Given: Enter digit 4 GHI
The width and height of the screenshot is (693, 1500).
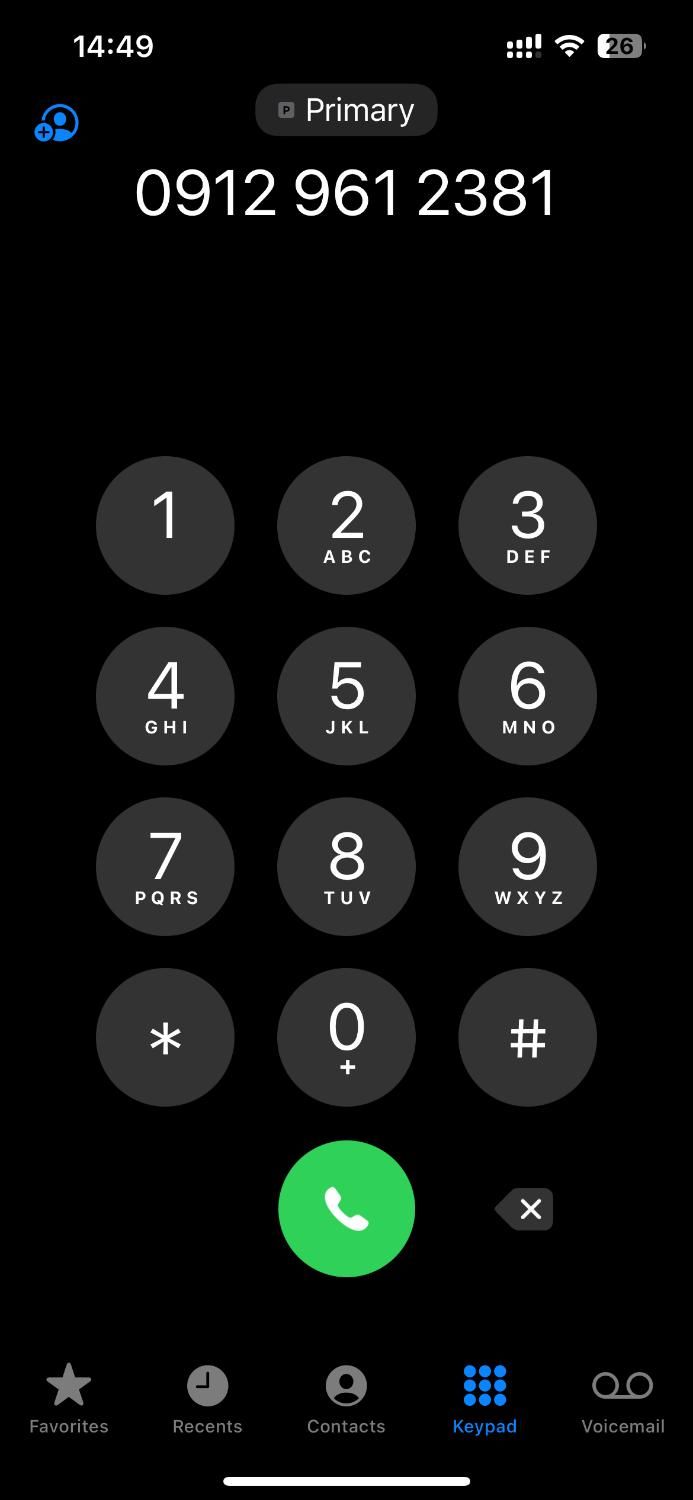Looking at the screenshot, I should pos(165,696).
